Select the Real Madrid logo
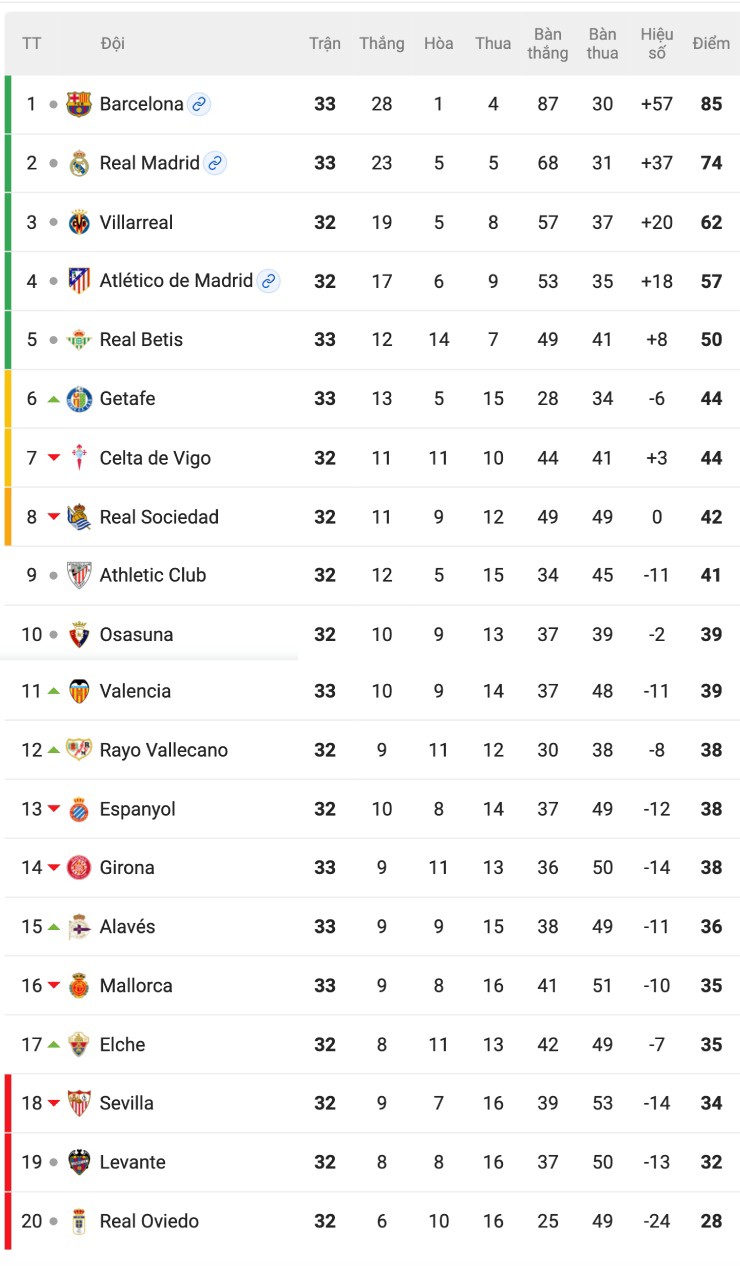740x1266 pixels. point(78,163)
